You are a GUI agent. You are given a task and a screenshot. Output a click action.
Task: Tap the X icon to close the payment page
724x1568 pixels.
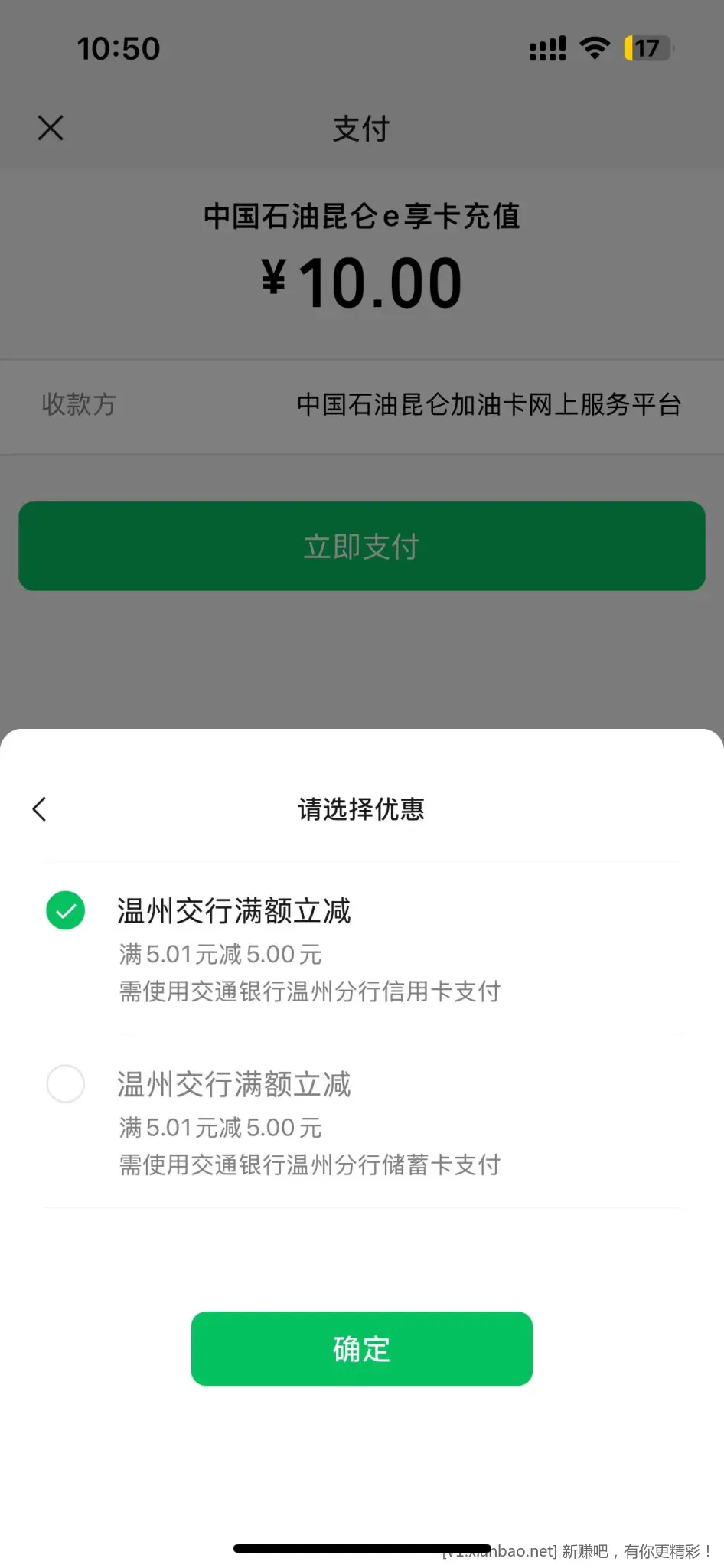point(51,128)
